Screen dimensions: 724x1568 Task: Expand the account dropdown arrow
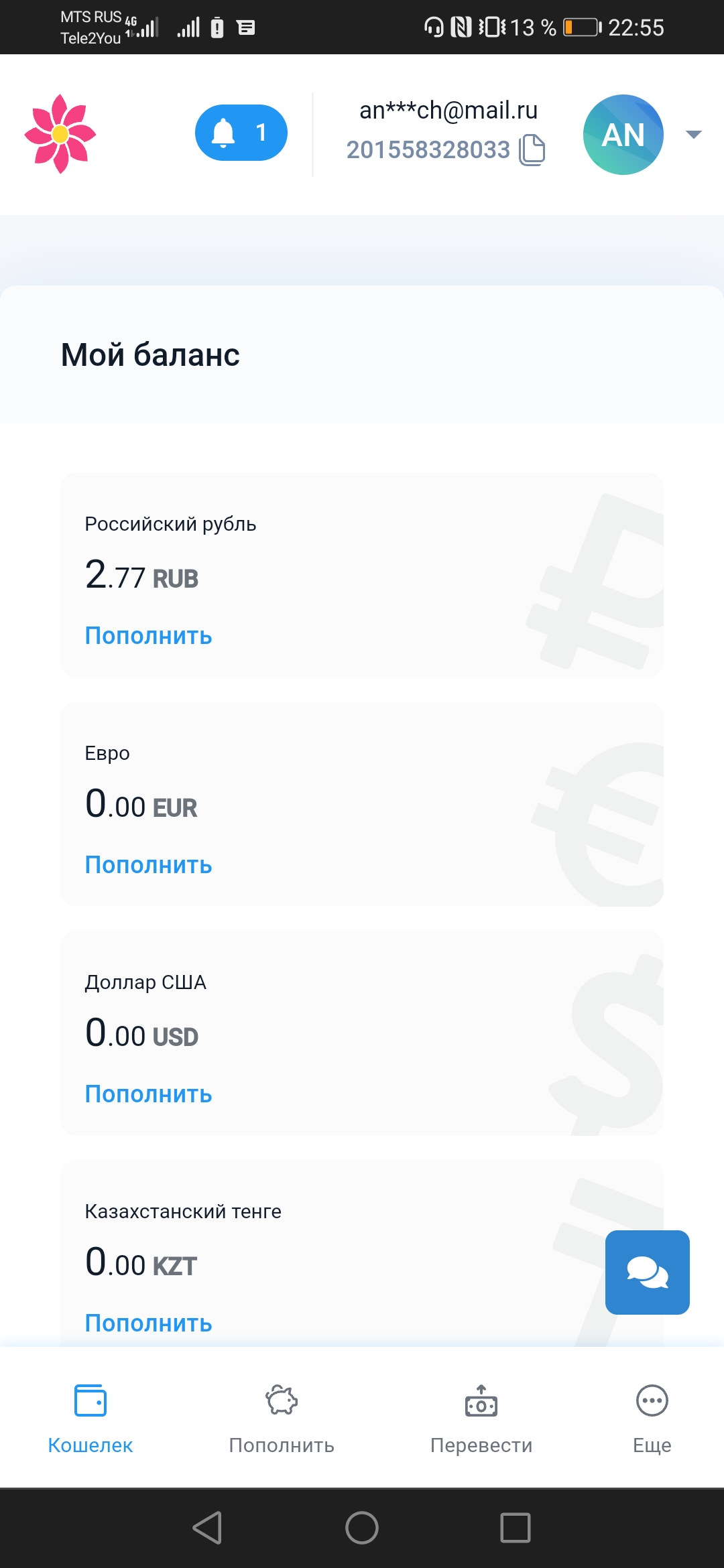[693, 135]
